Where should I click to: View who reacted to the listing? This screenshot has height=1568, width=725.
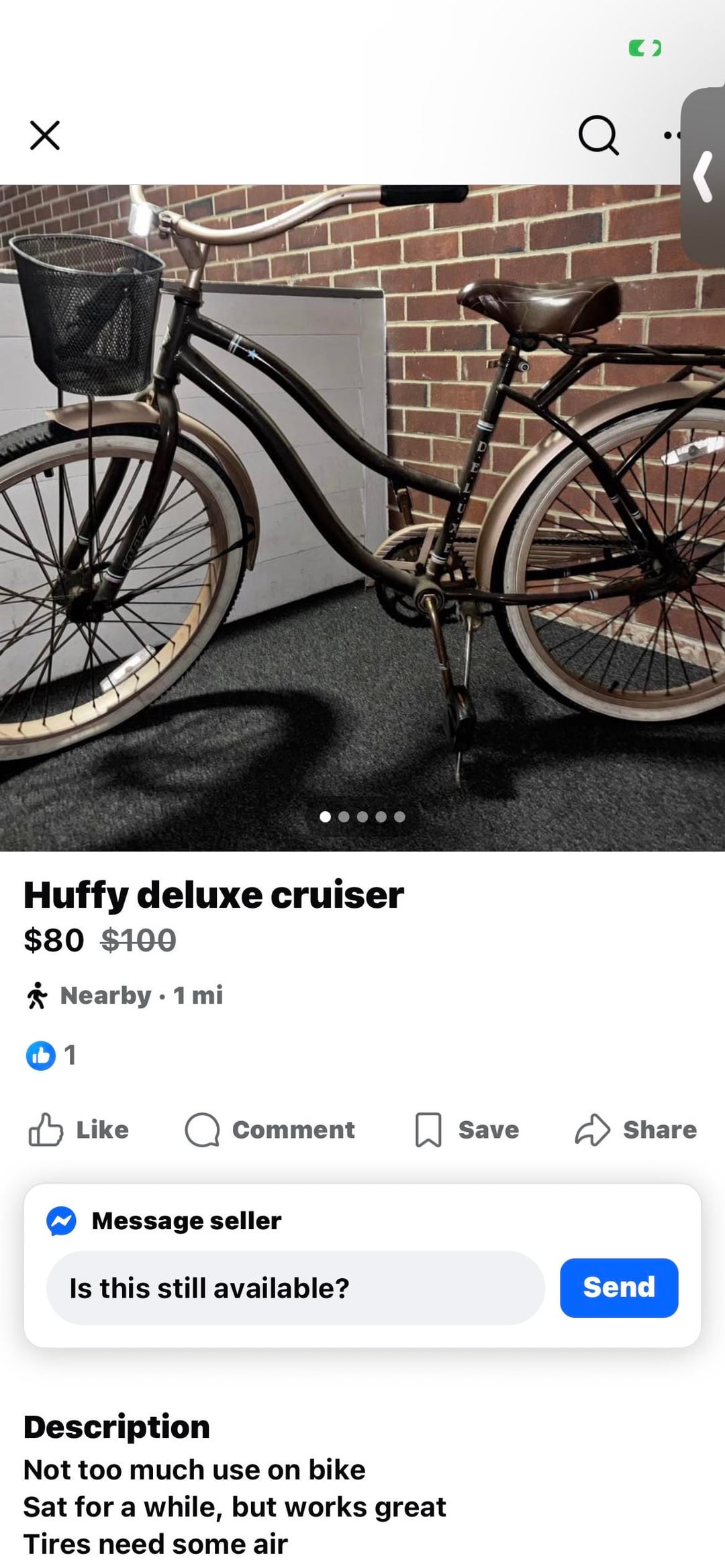click(51, 1055)
